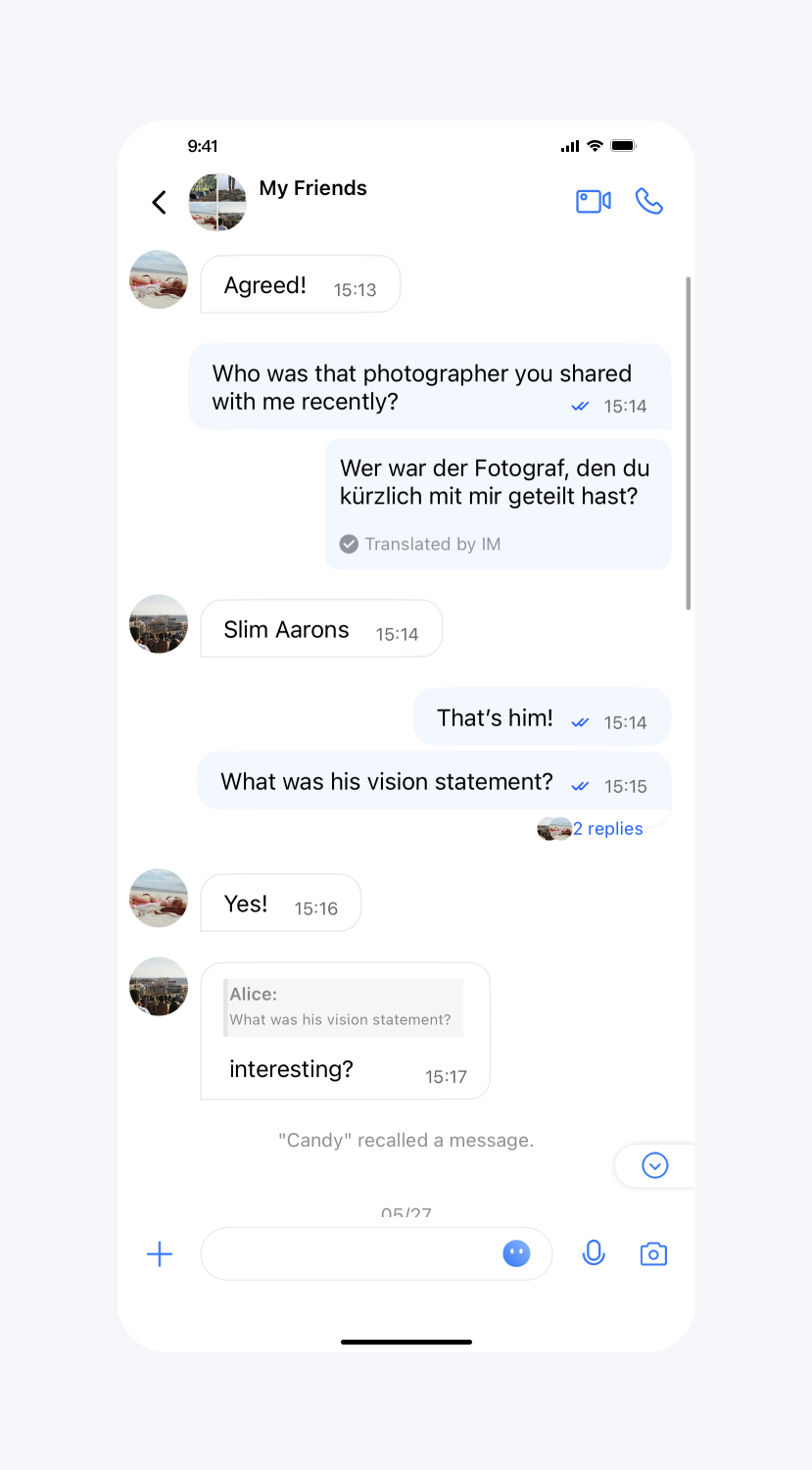Focus the message input field
Screen dimensions: 812x1470
[x=348, y=1254]
